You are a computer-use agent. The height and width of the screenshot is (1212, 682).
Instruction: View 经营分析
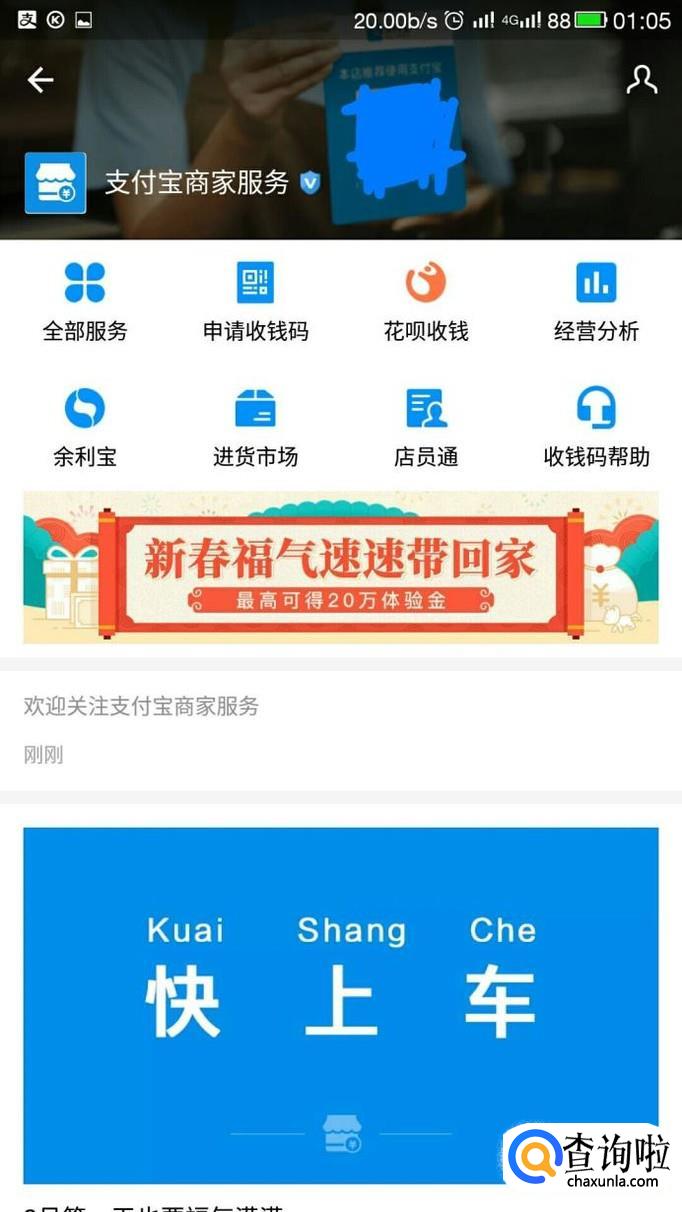click(596, 302)
